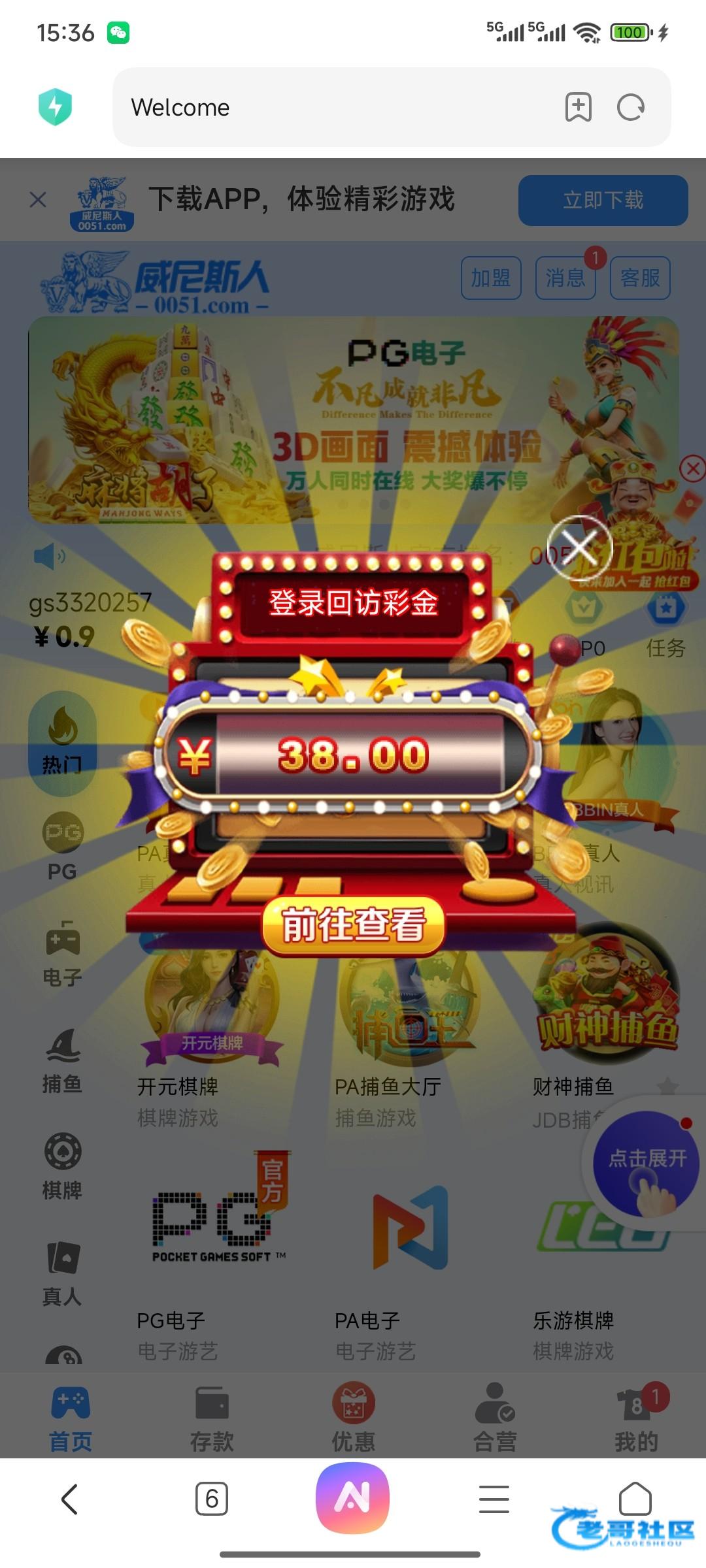Dismiss the download APP banner
Image resolution: width=706 pixels, height=1568 pixels.
[39, 200]
